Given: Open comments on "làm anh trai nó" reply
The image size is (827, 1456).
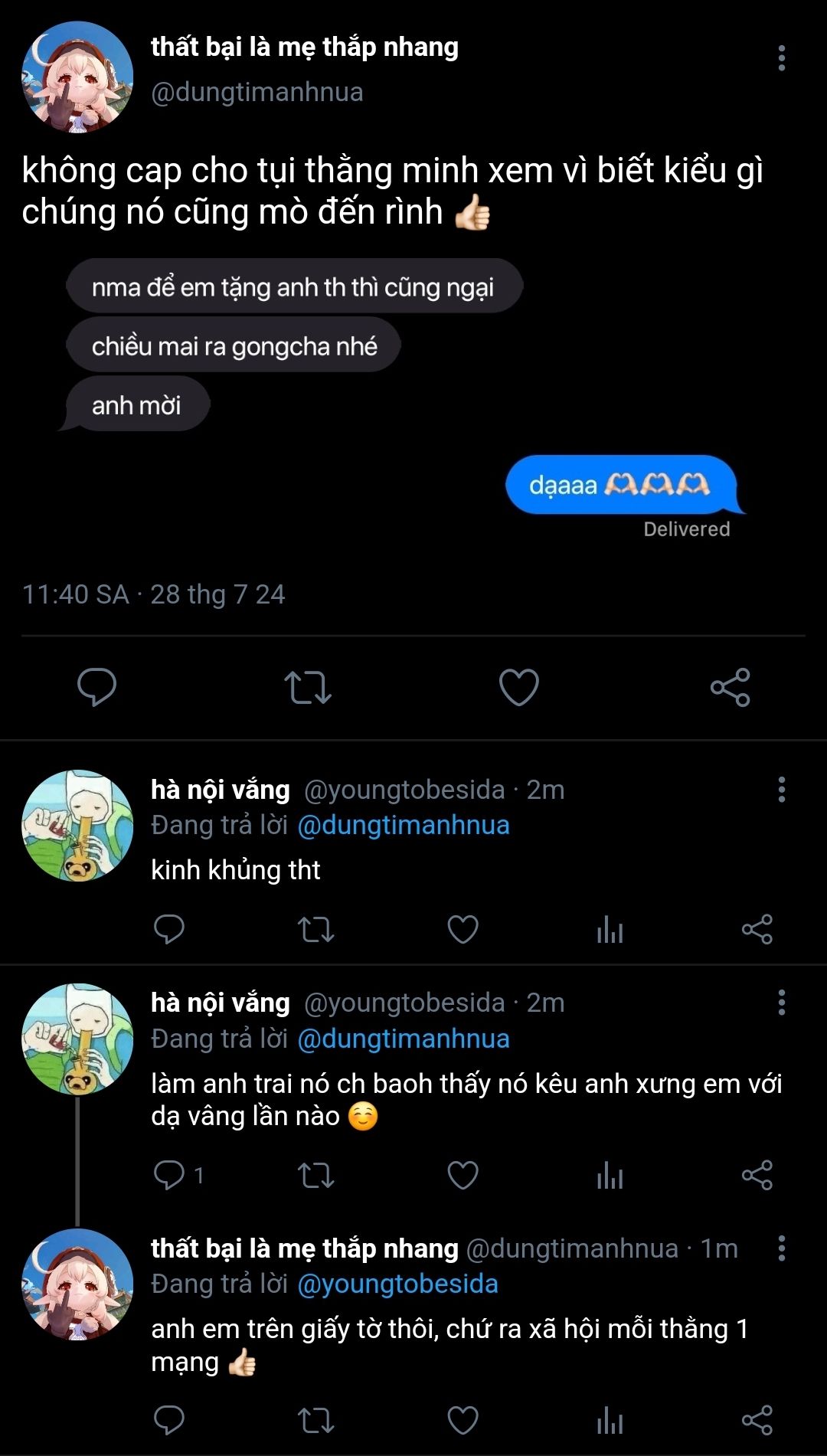Looking at the screenshot, I should click(169, 1175).
